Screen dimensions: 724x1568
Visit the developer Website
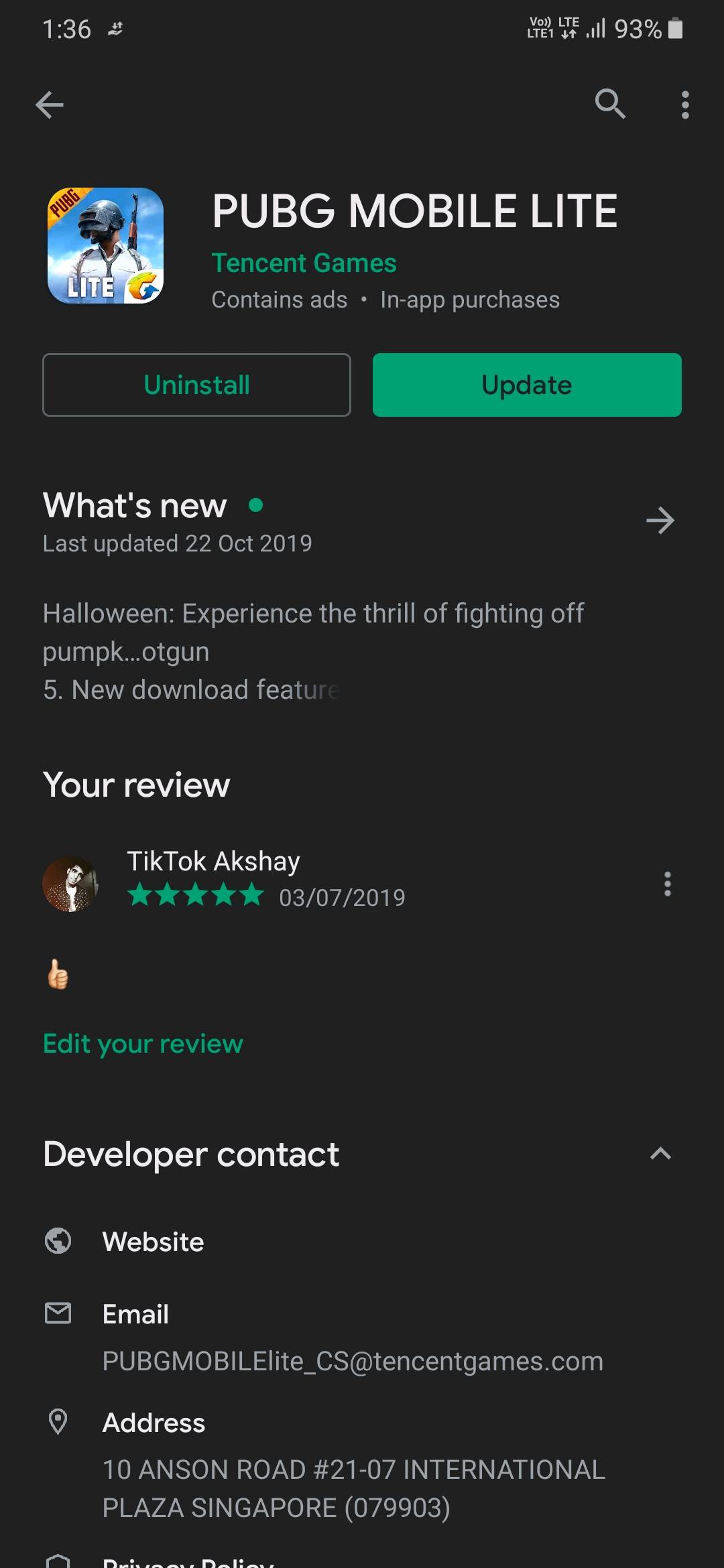coord(153,1242)
